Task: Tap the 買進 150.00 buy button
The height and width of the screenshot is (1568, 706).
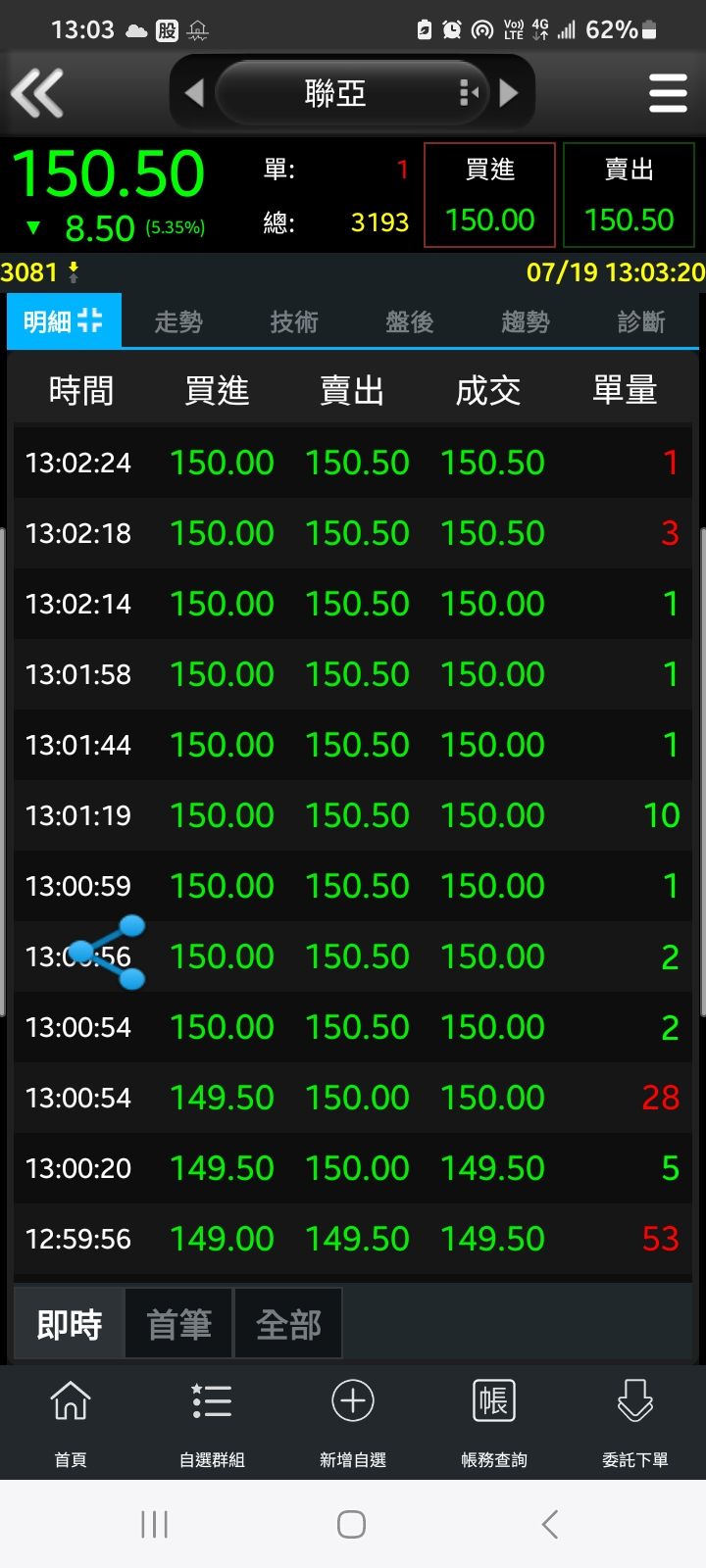Action: (489, 196)
